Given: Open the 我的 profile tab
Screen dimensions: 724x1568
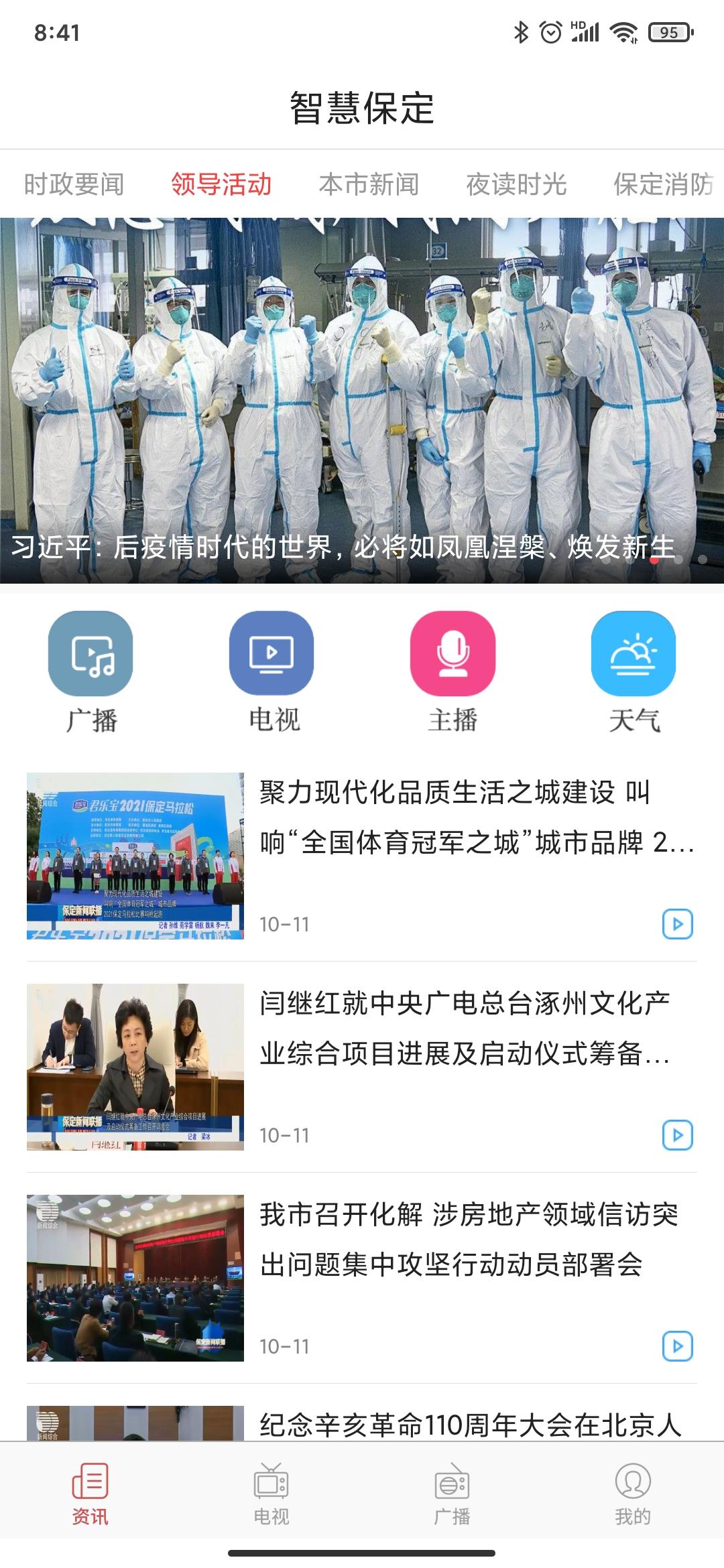Looking at the screenshot, I should point(633,1494).
